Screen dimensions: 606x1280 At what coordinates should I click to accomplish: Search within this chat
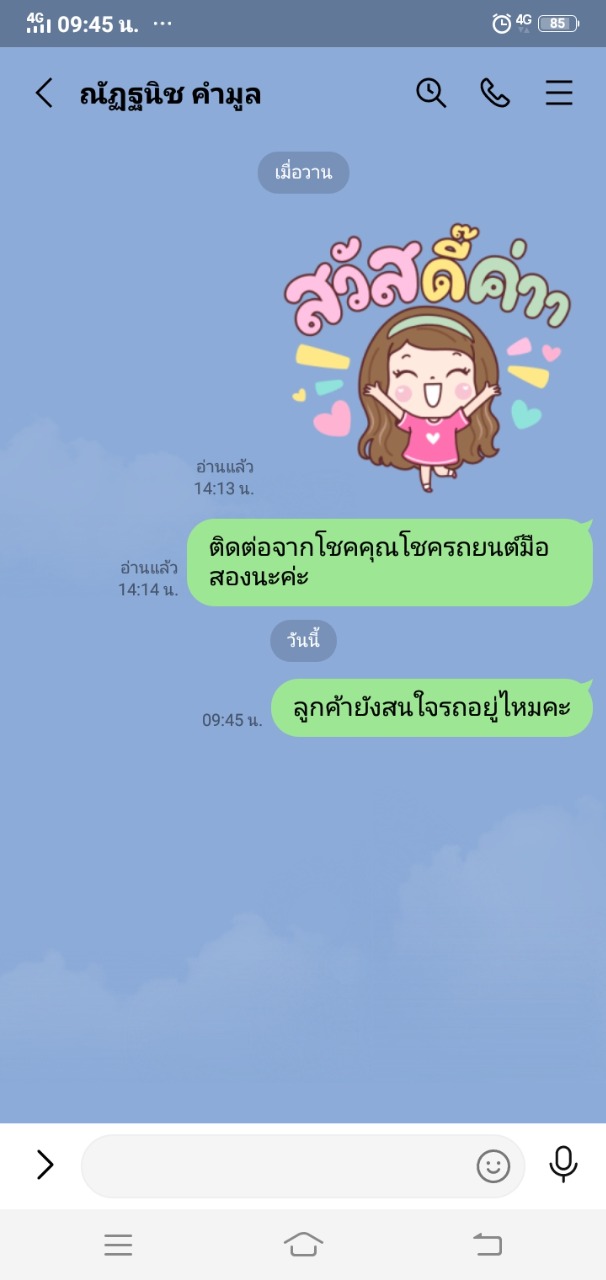(x=431, y=93)
